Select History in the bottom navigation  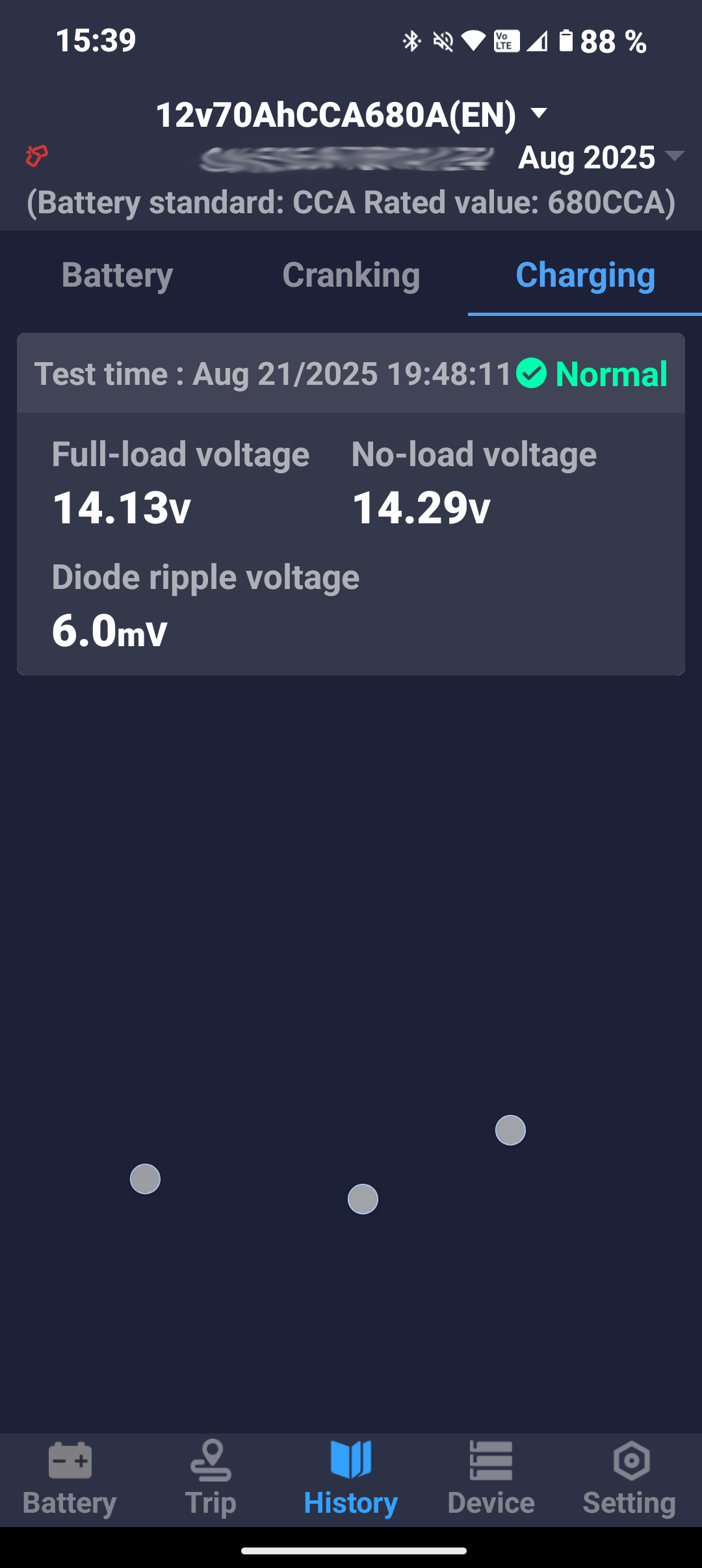[x=351, y=1480]
